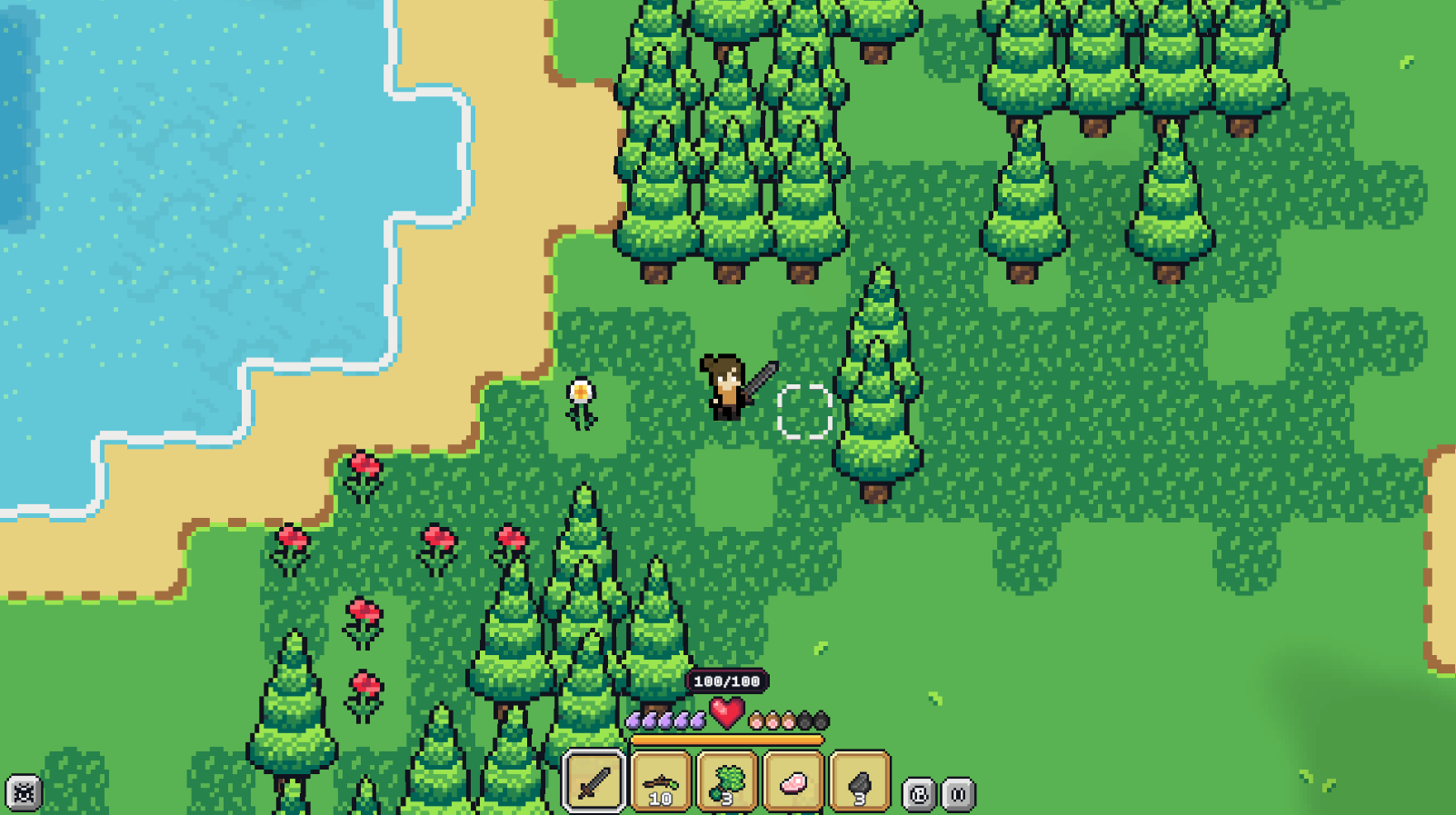This screenshot has width=1456, height=815.
Task: Select the wooden stick slot with 10
Action: click(661, 780)
